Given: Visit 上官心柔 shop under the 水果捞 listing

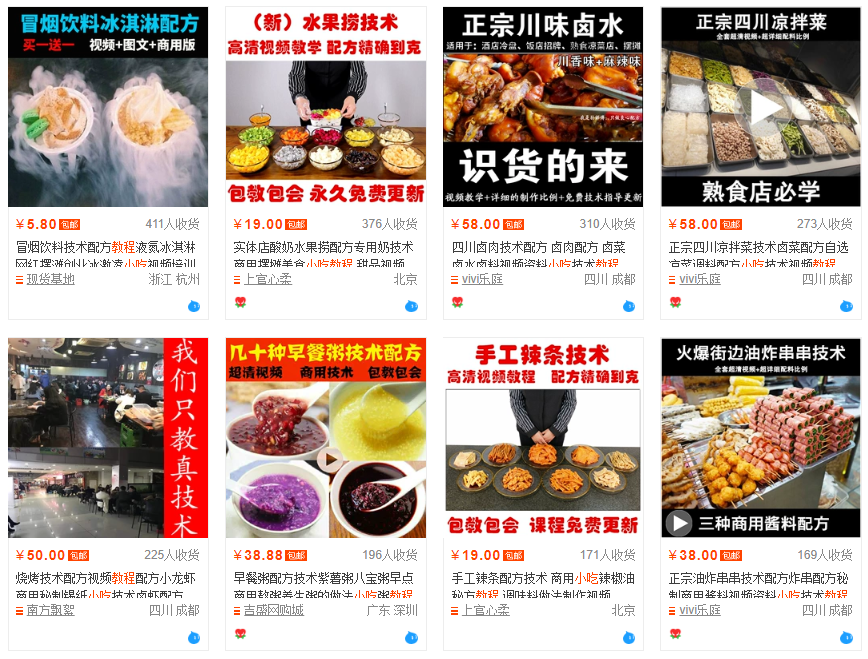Looking at the screenshot, I should [x=268, y=279].
